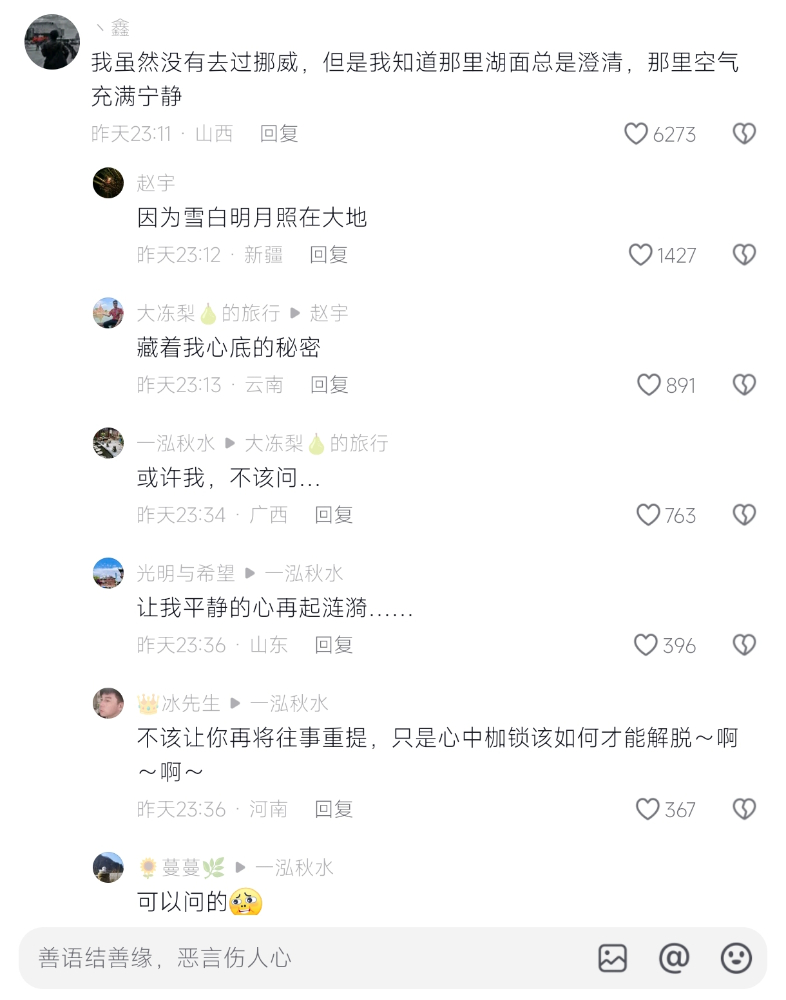Like 一泓秋水's comment with 763 likes

[648, 515]
